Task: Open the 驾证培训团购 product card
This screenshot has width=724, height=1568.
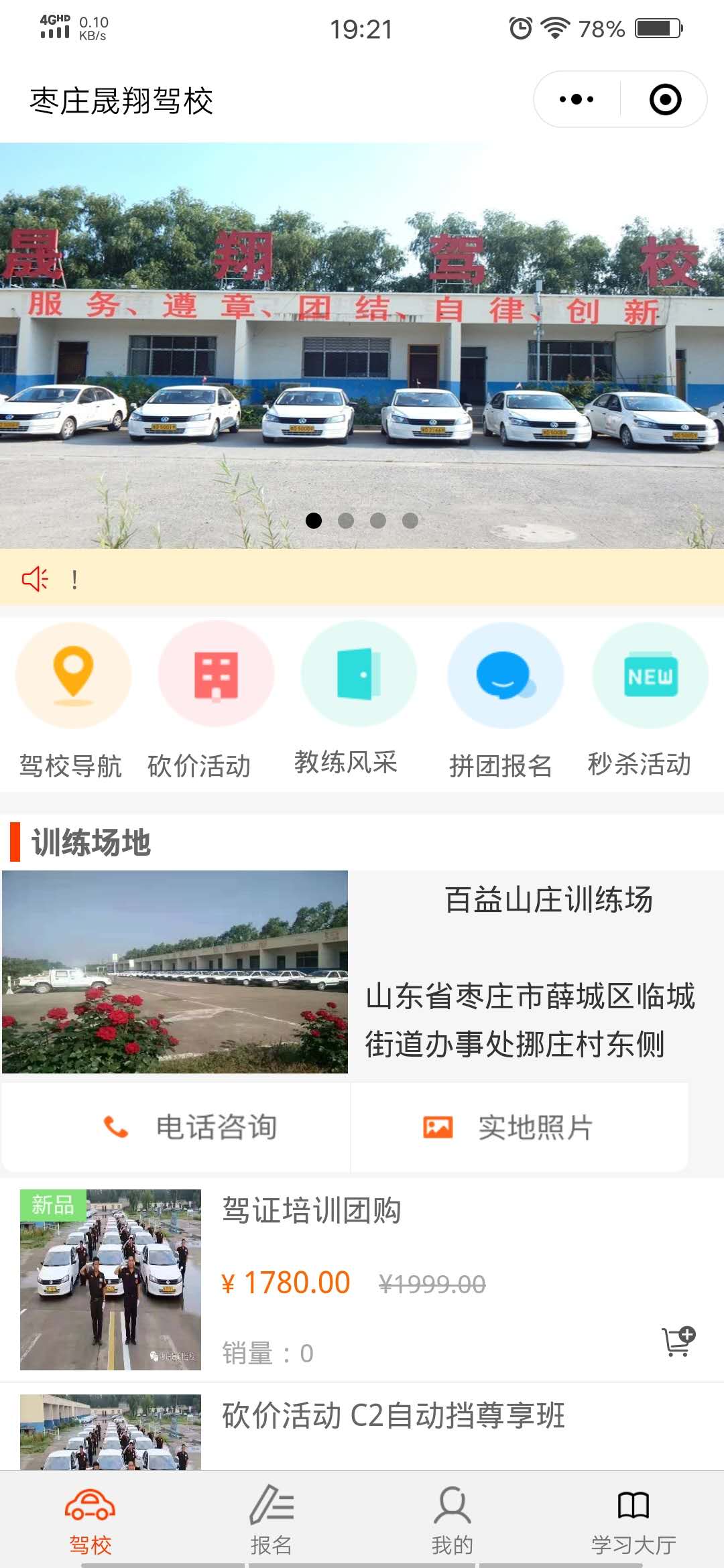Action: pyautogui.click(x=312, y=1211)
